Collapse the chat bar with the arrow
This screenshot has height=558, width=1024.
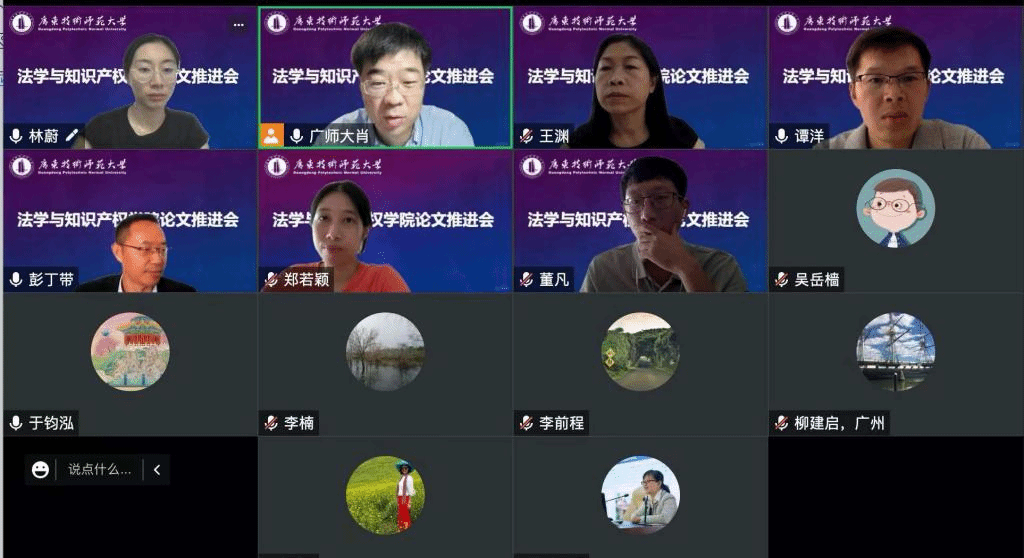(x=157, y=469)
